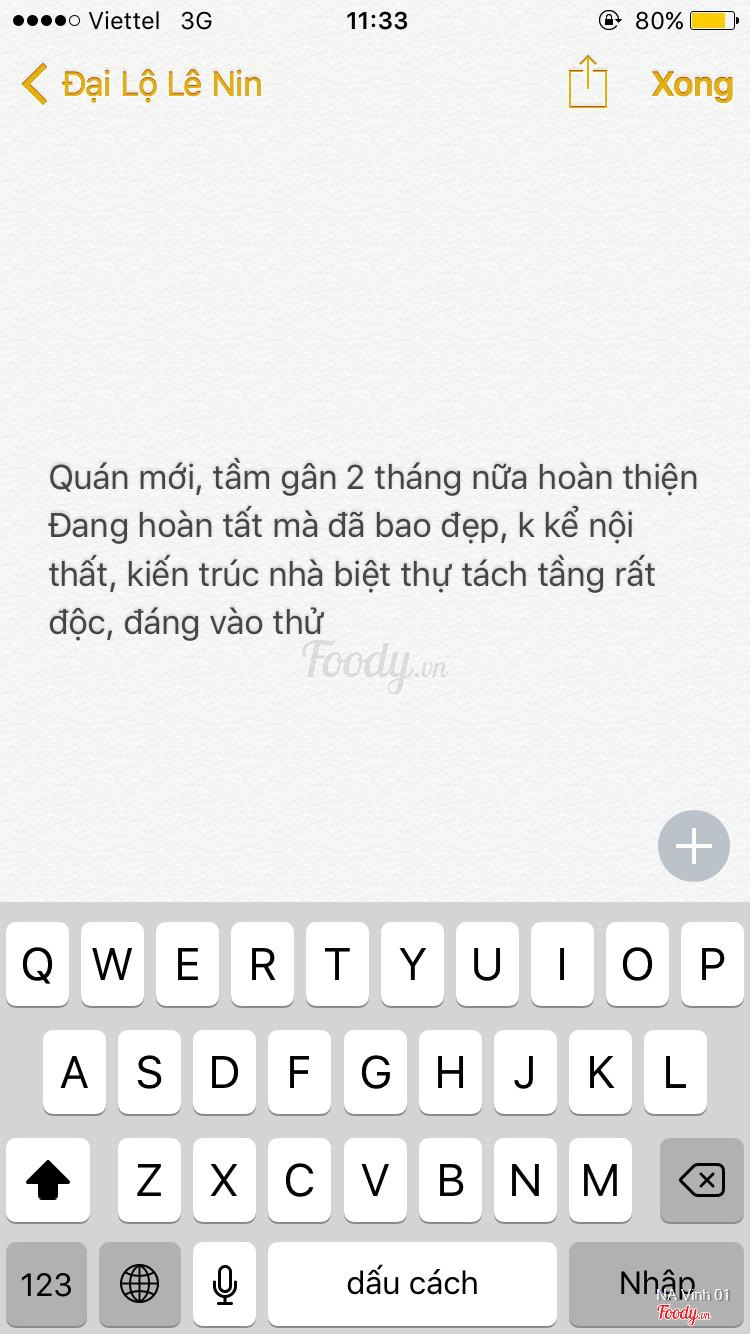Open the plus attachment button
This screenshot has height=1334, width=750.
(x=694, y=846)
